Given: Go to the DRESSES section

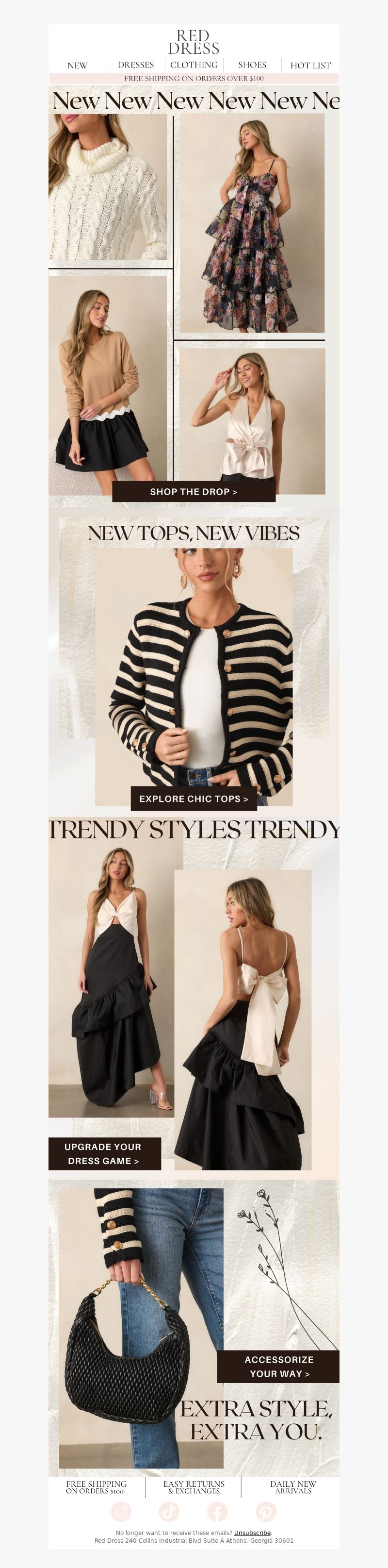Looking at the screenshot, I should click(x=136, y=65).
